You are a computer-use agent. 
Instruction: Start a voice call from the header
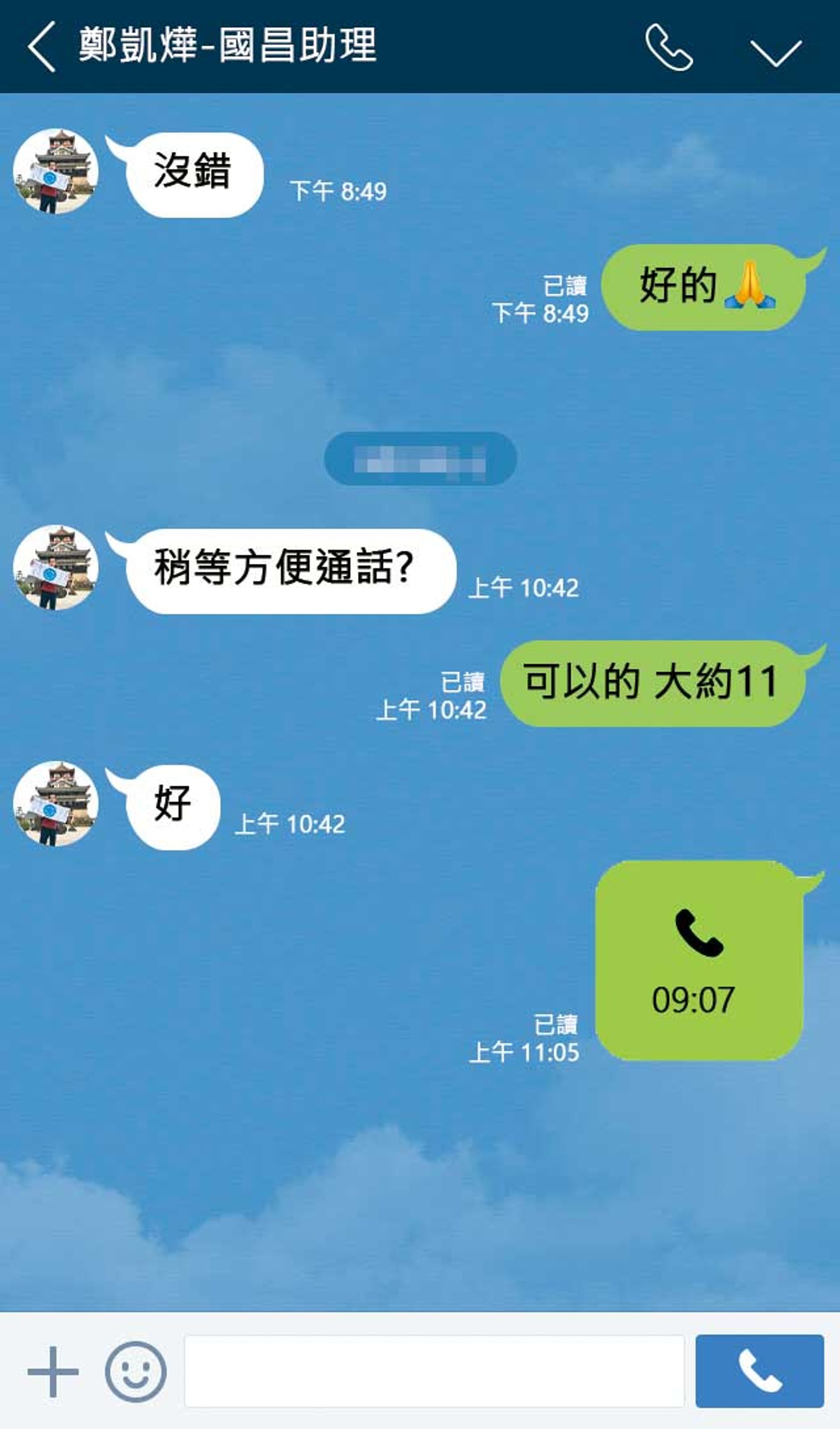669,47
